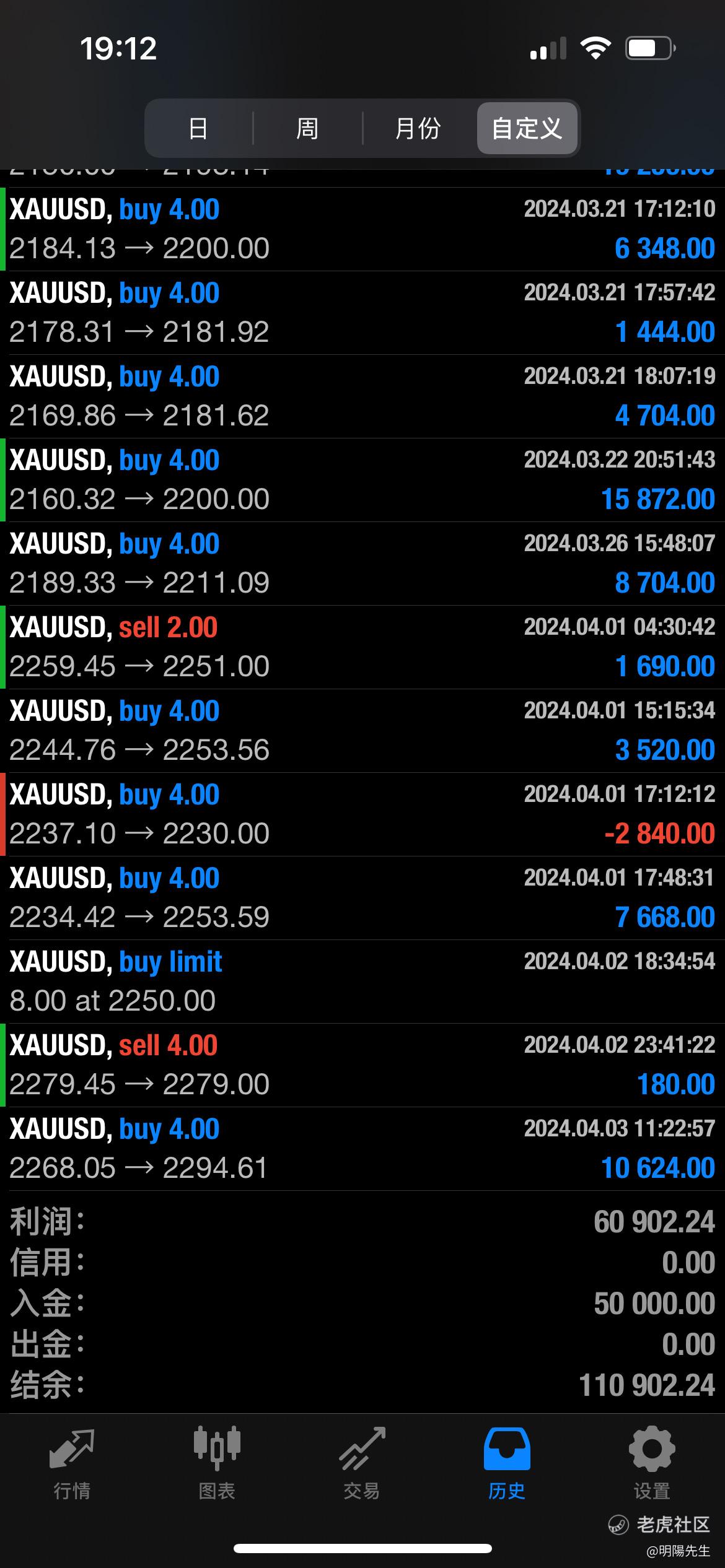The image size is (725, 1568).
Task: Open the trade with profit 7 668.00
Action: 362,898
